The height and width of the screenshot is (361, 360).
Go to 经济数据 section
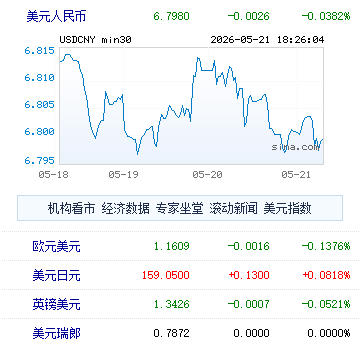tap(125, 209)
